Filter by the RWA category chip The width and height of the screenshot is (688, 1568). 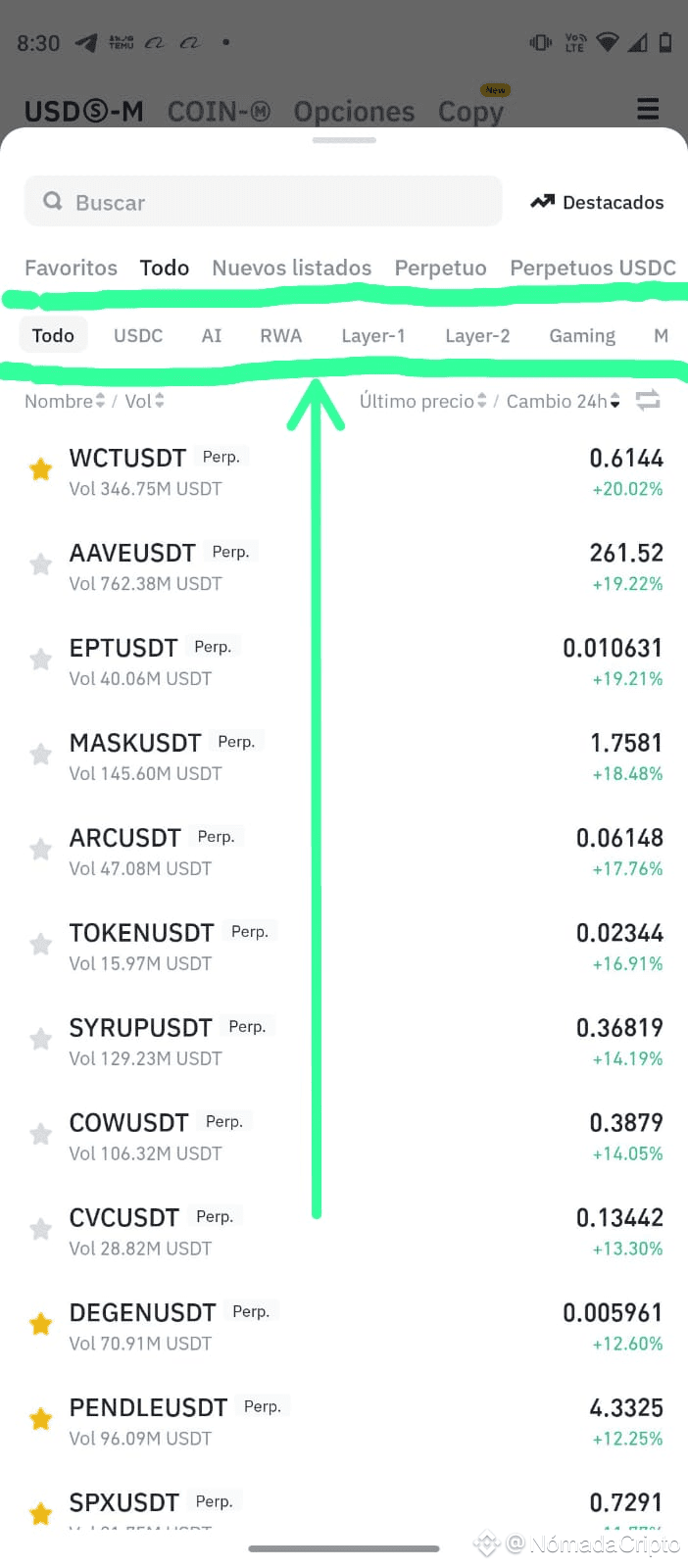280,335
